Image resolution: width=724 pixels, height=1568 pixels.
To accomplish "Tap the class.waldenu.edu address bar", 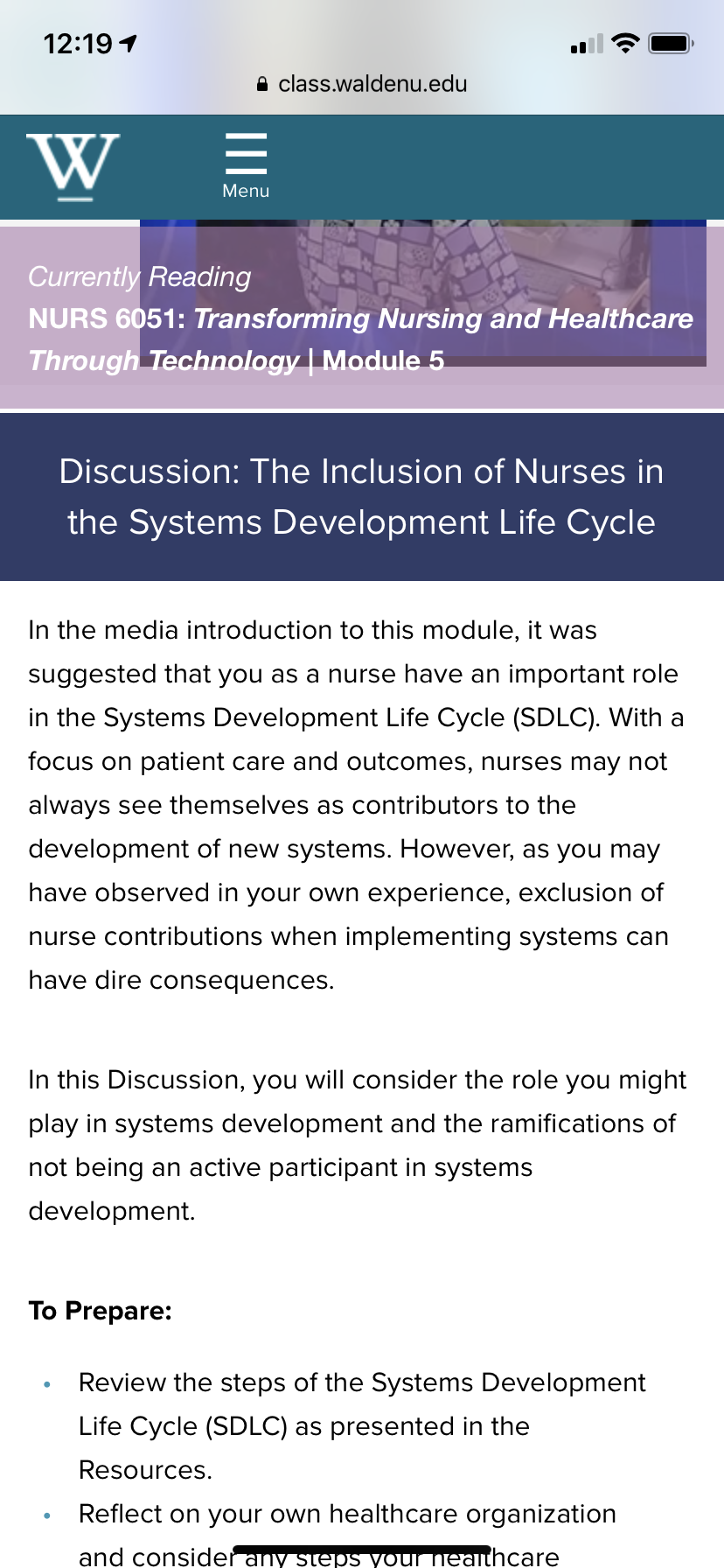I will pyautogui.click(x=362, y=84).
